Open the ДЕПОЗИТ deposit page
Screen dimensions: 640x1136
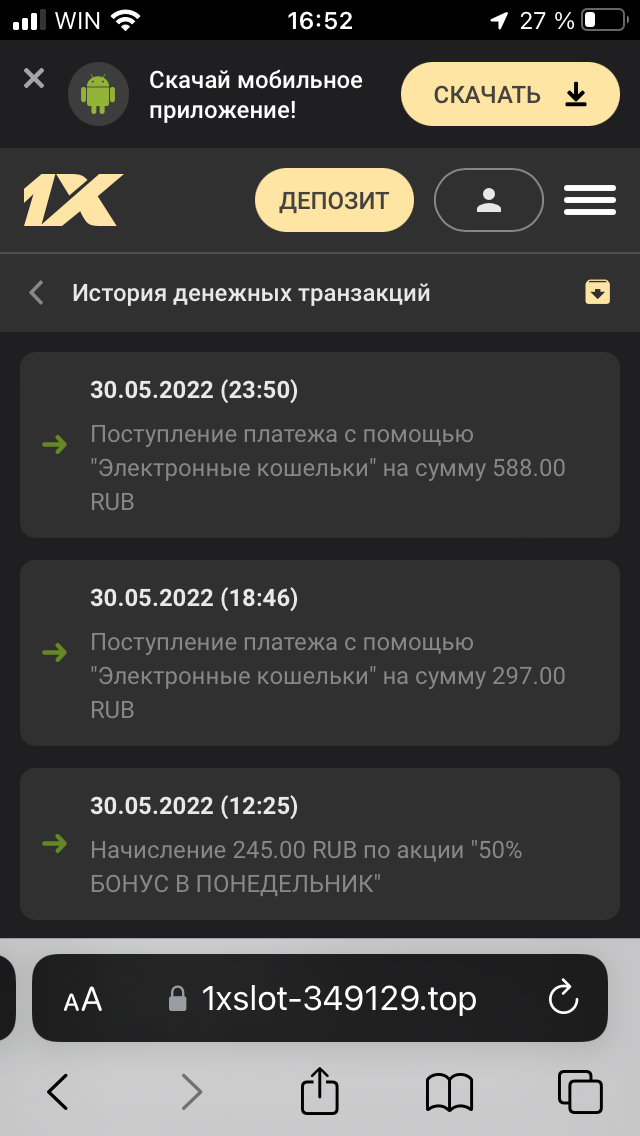click(333, 200)
